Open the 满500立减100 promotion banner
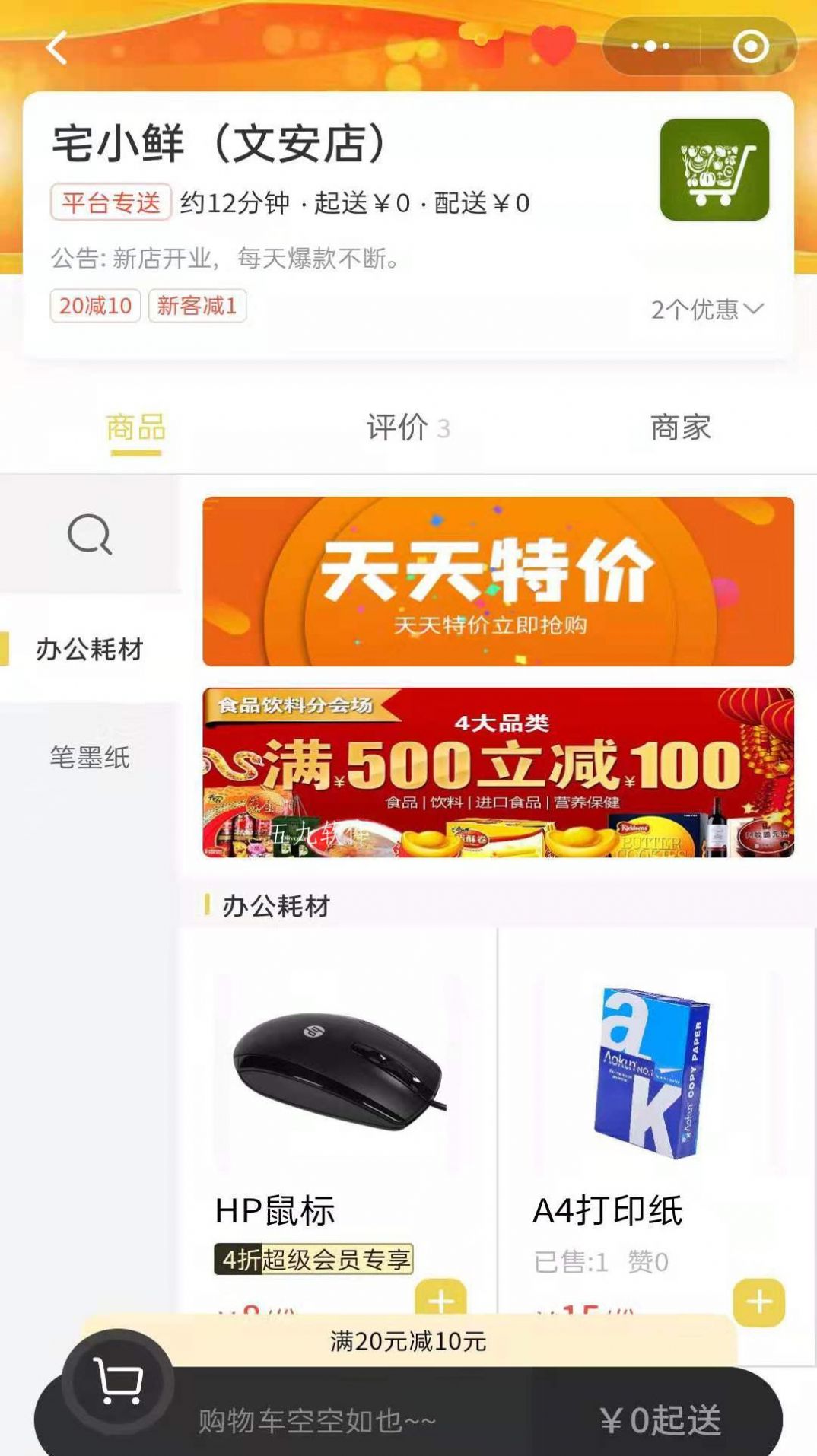The width and height of the screenshot is (817, 1456). coord(498,772)
